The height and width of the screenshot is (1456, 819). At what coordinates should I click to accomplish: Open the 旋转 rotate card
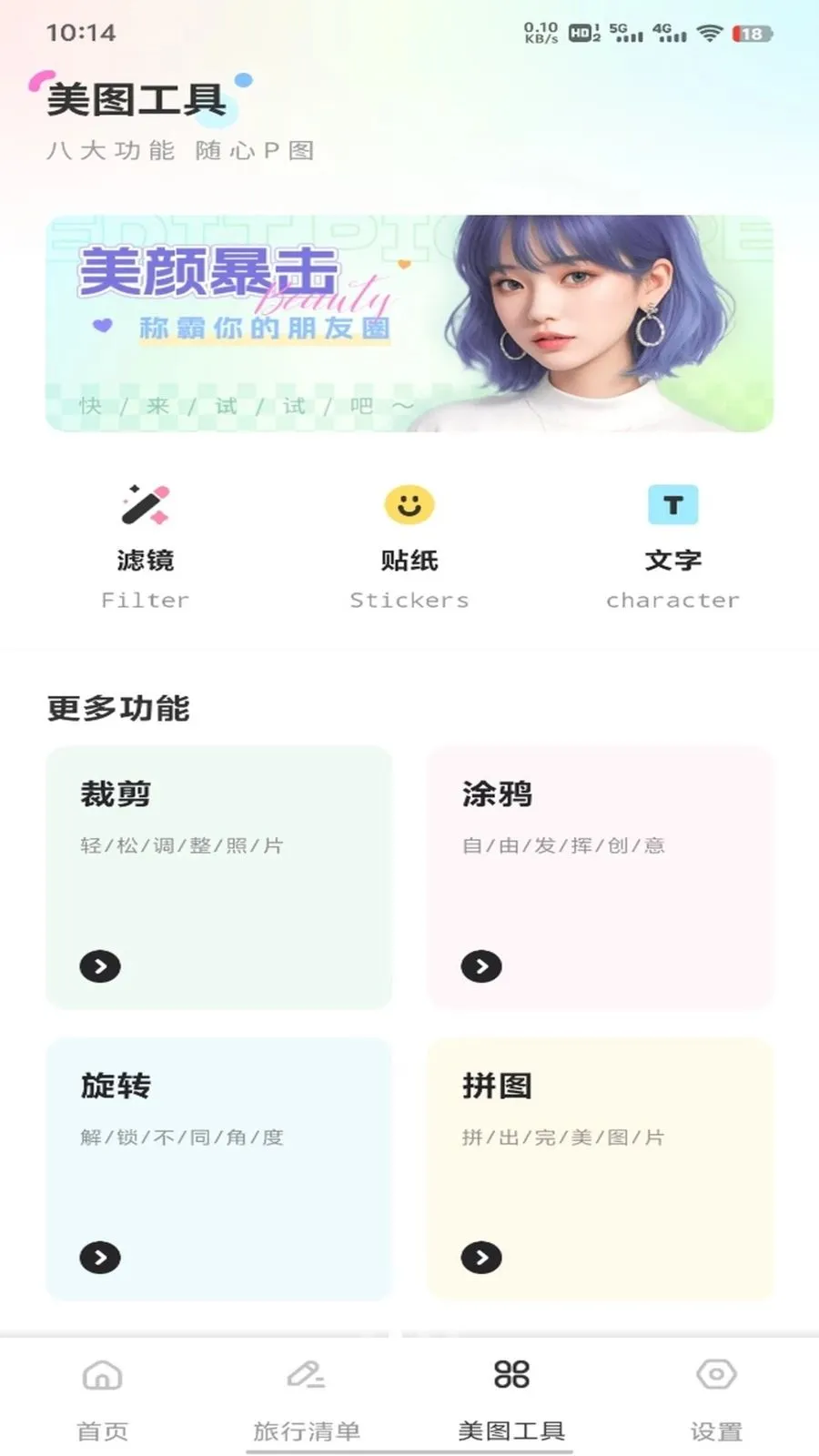pyautogui.click(x=218, y=1168)
